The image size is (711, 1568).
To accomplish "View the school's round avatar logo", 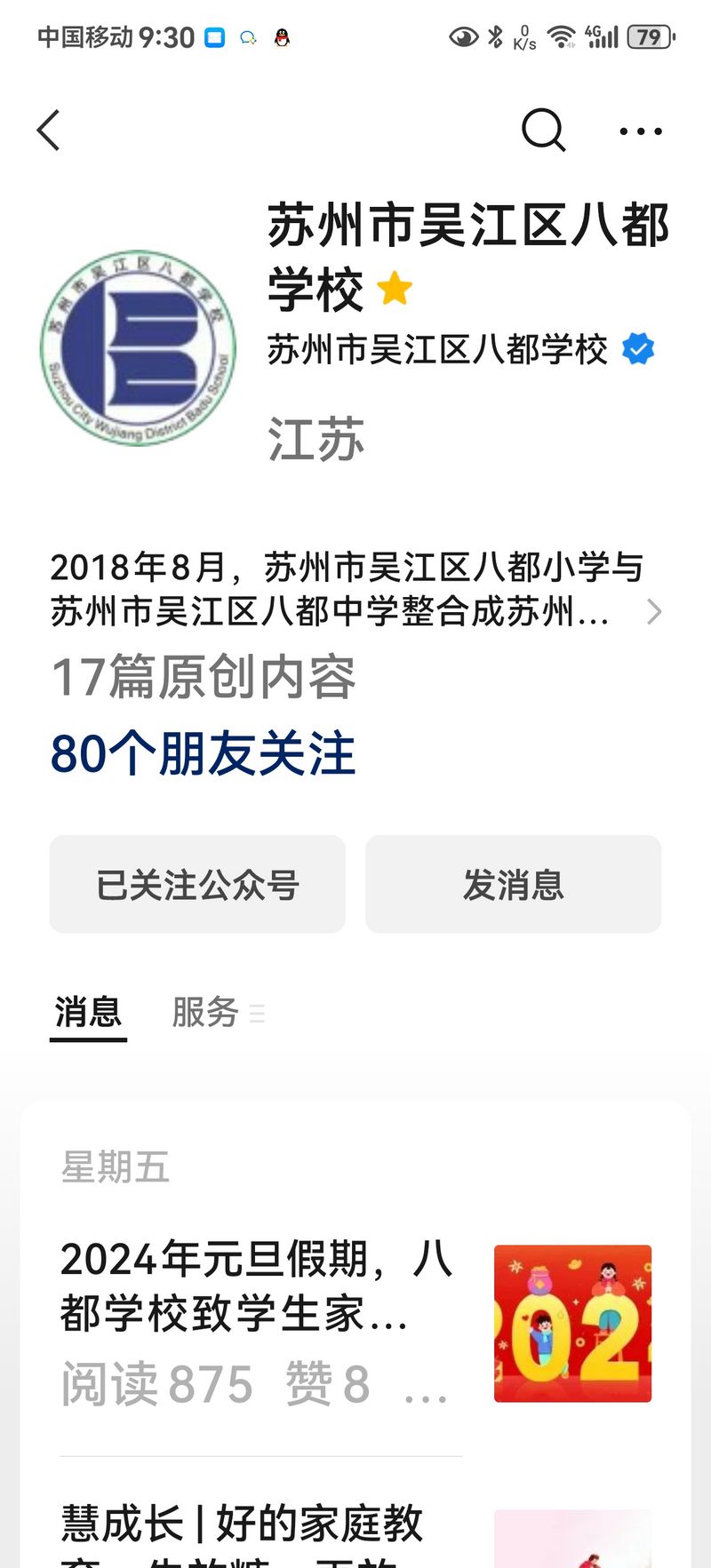I will pyautogui.click(x=139, y=347).
